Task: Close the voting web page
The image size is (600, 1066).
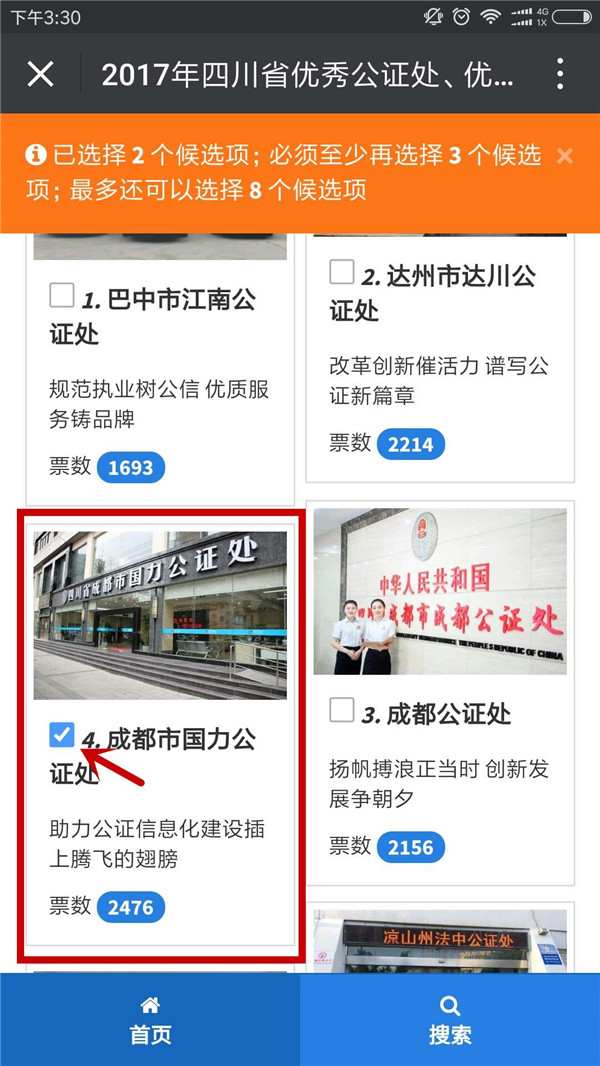Action: 40,74
